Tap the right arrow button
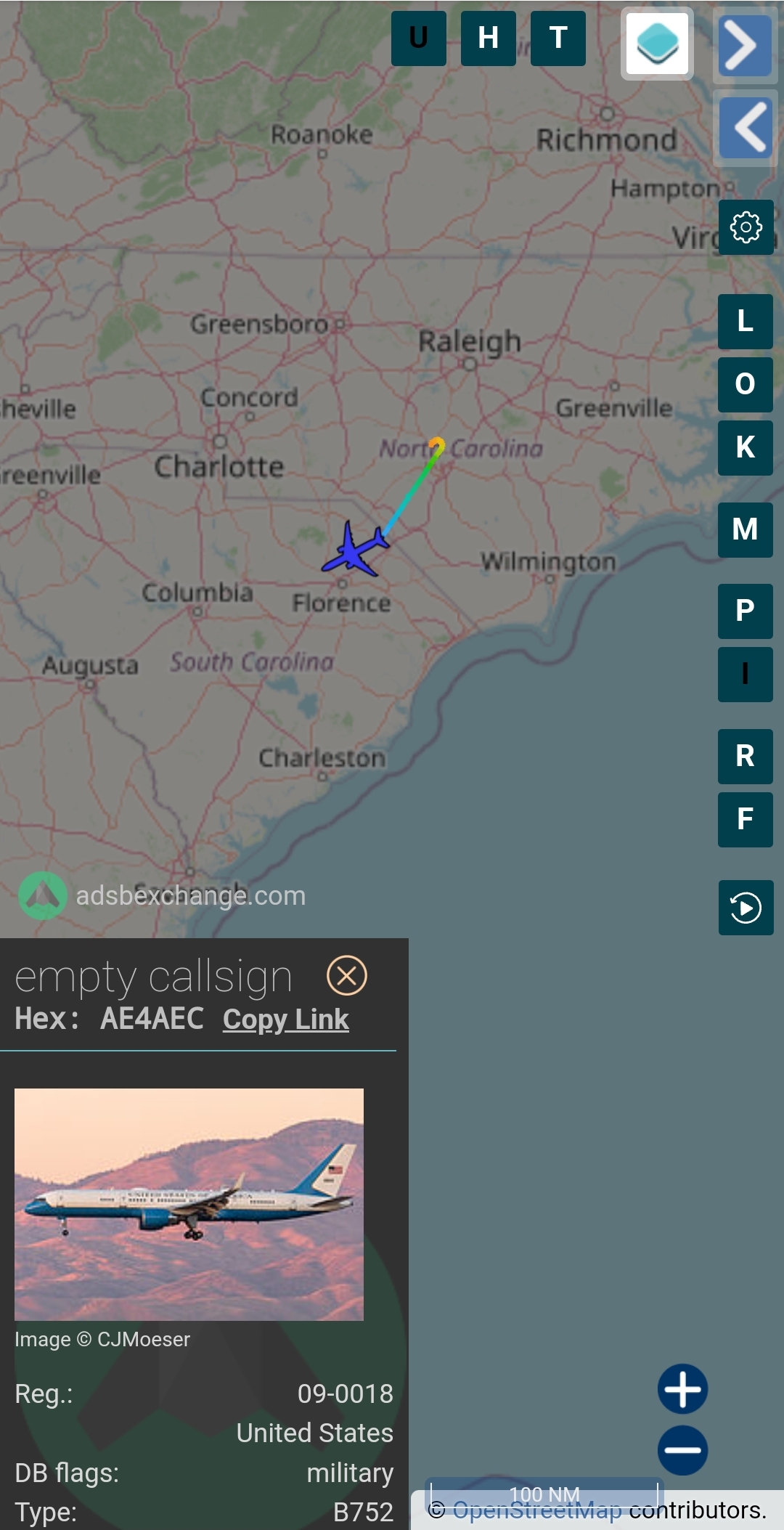The image size is (784, 1530). [744, 46]
